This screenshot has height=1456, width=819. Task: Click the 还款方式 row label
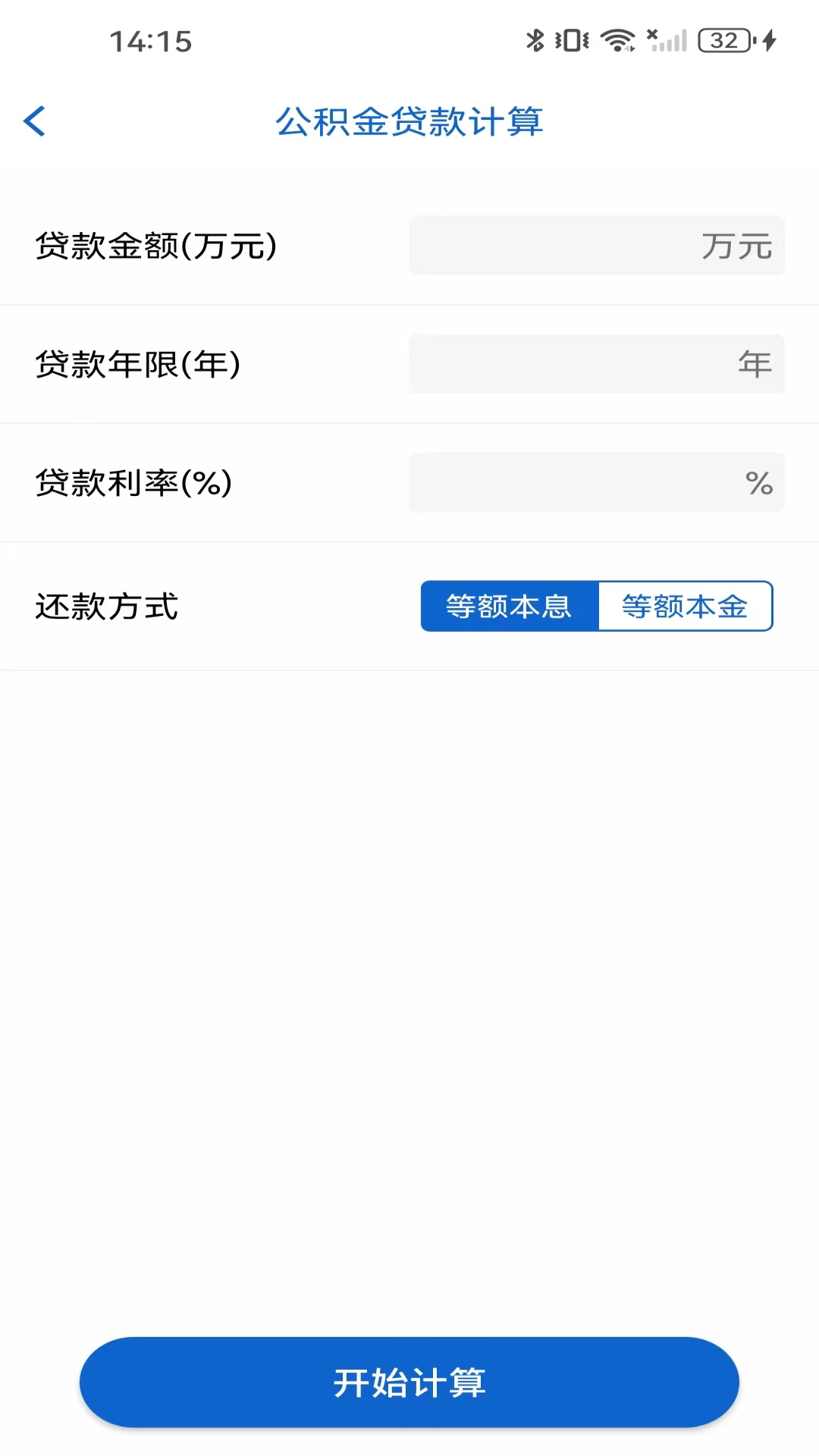(x=106, y=607)
